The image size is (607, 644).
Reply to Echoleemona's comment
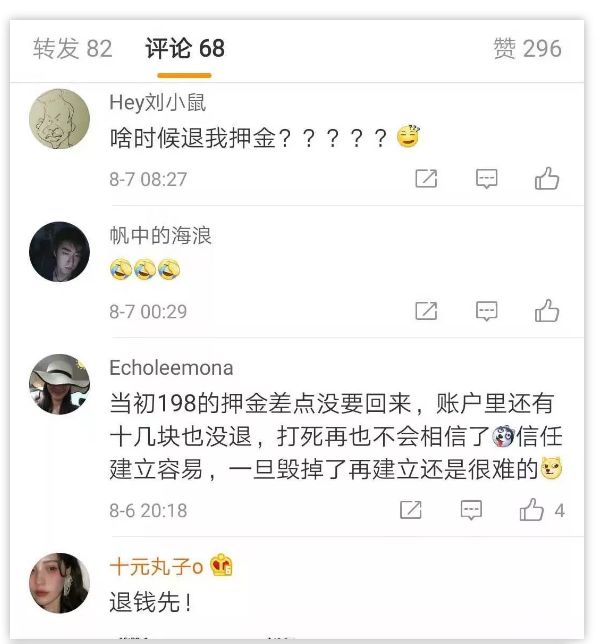pyautogui.click(x=471, y=510)
